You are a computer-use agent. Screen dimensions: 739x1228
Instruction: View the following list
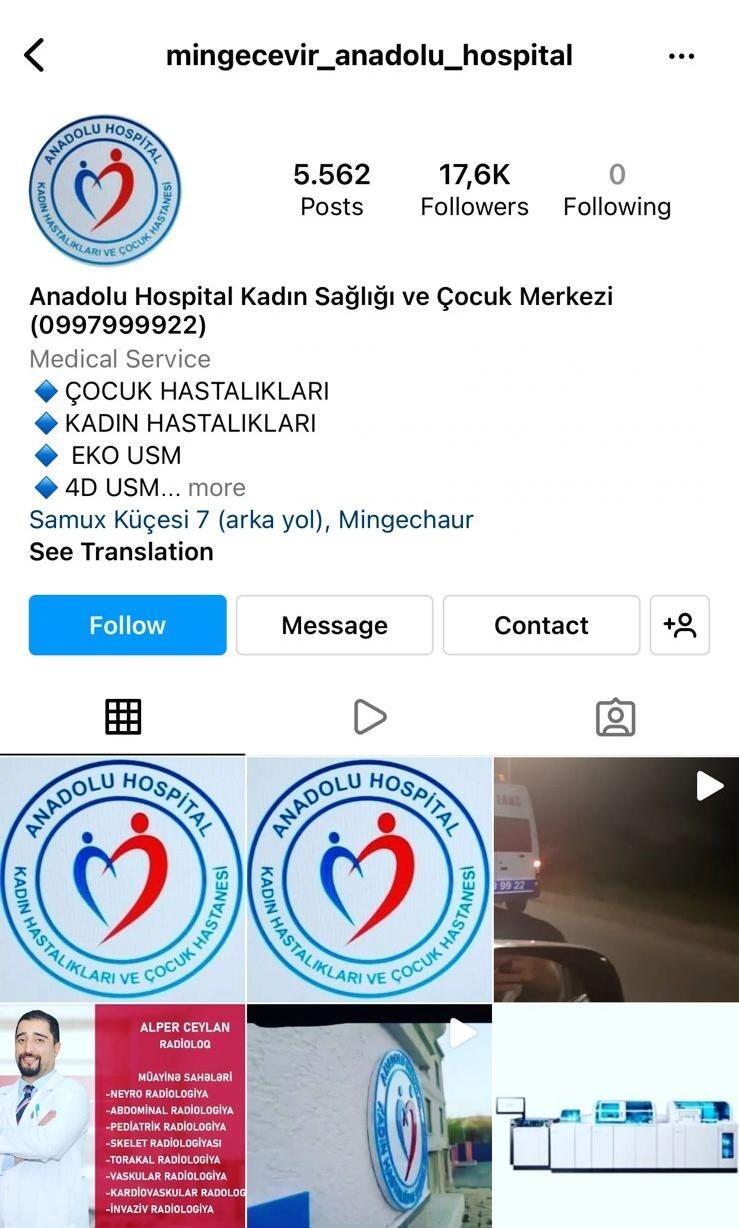coord(616,189)
